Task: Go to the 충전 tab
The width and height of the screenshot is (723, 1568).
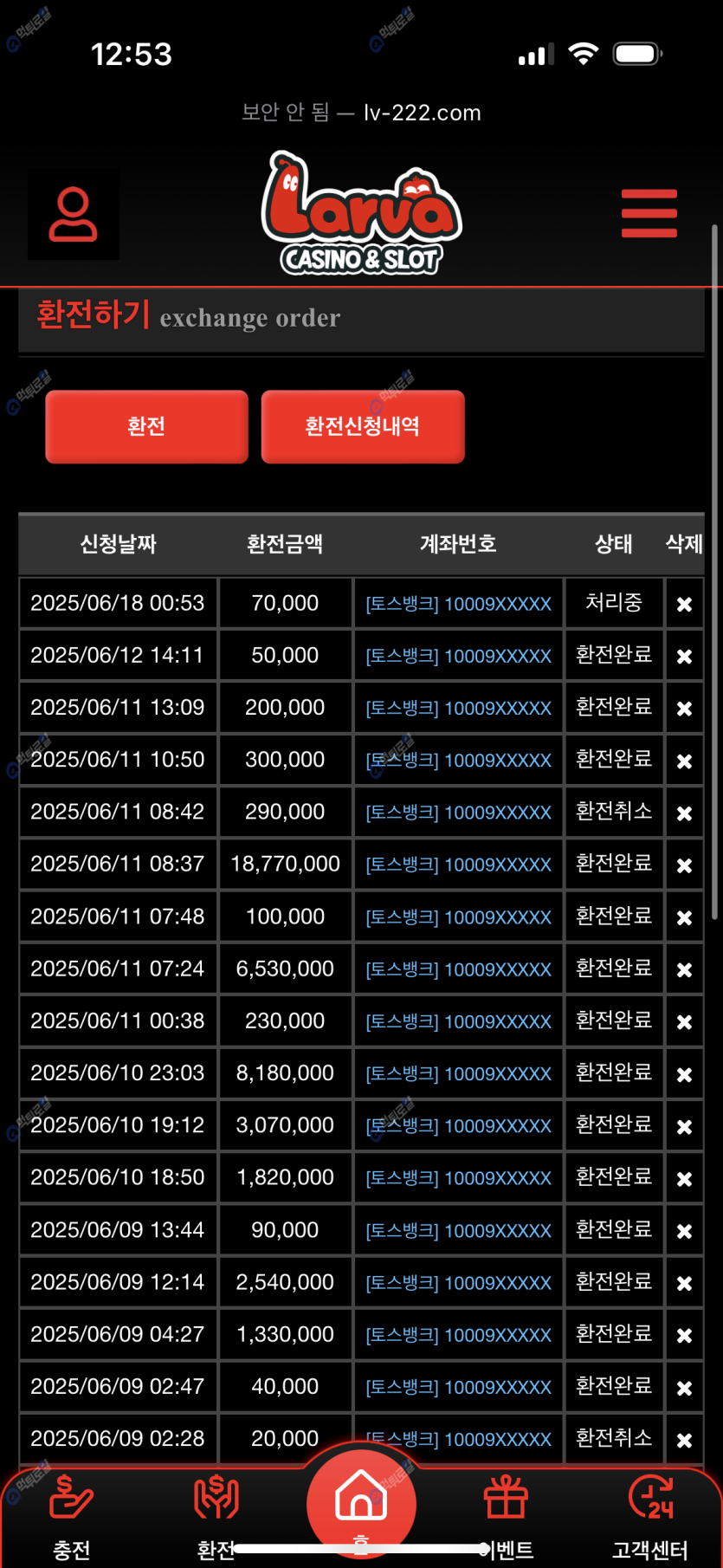Action: point(71,1516)
